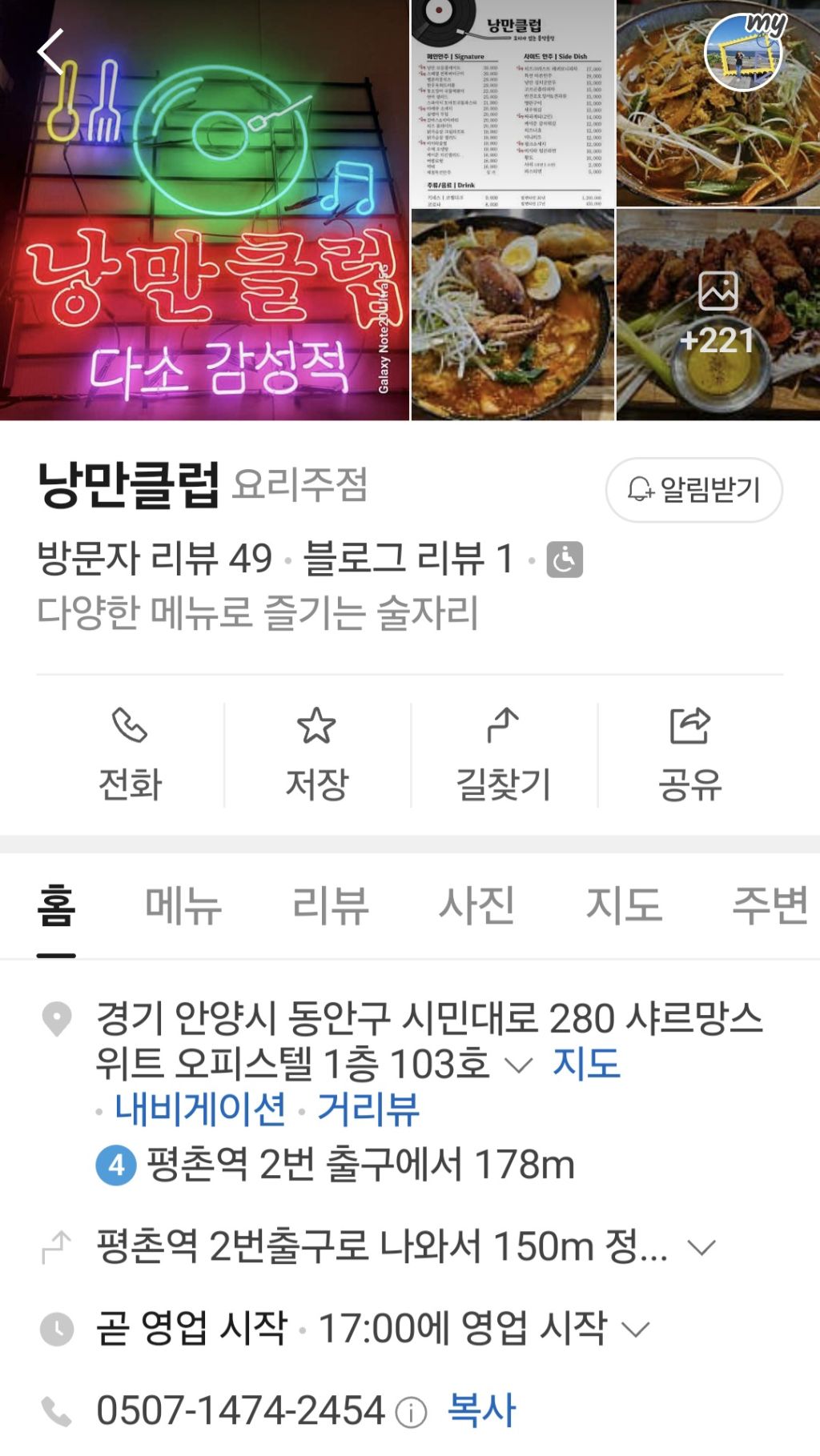Viewport: 820px width, 1456px height.
Task: Switch to the 메뉴 tab
Action: point(183,905)
